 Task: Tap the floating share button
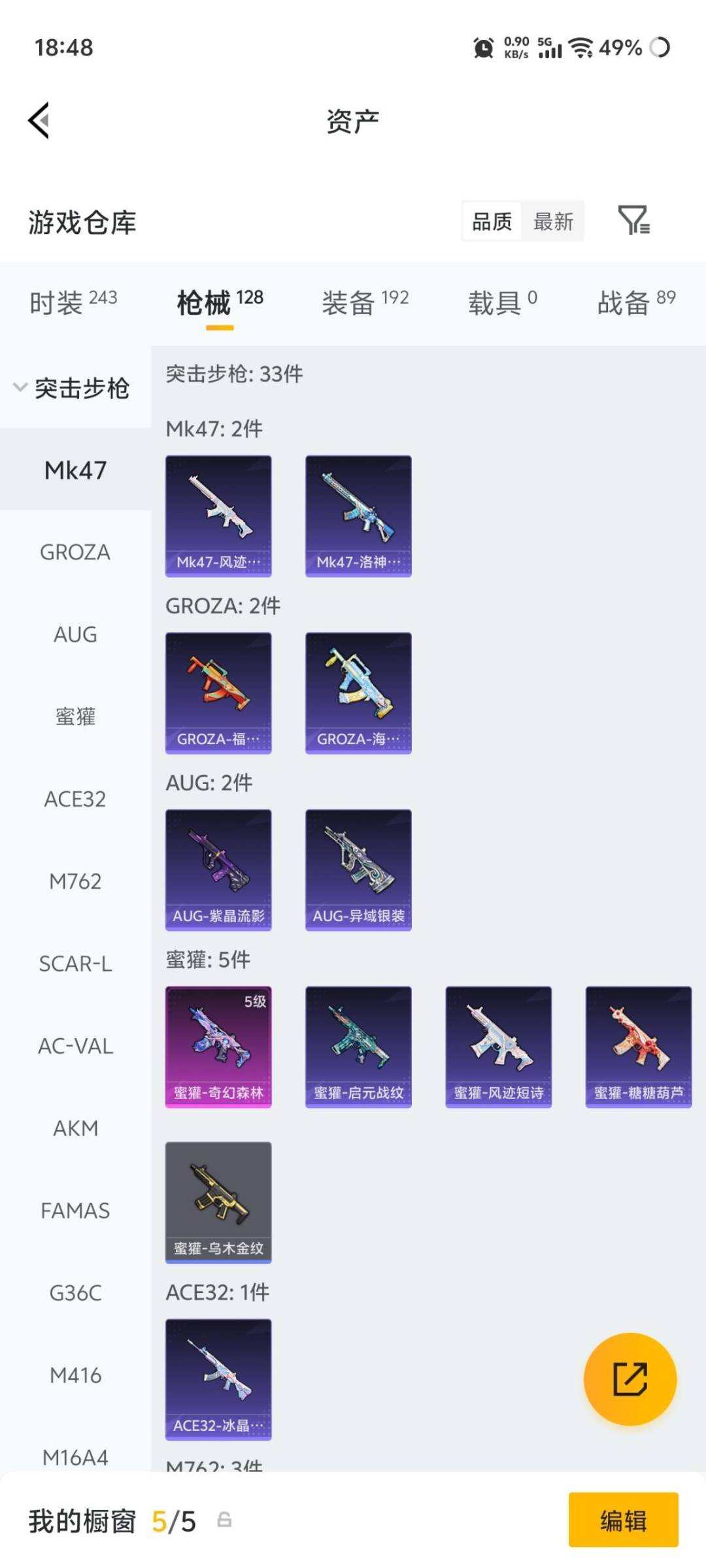[x=630, y=1379]
